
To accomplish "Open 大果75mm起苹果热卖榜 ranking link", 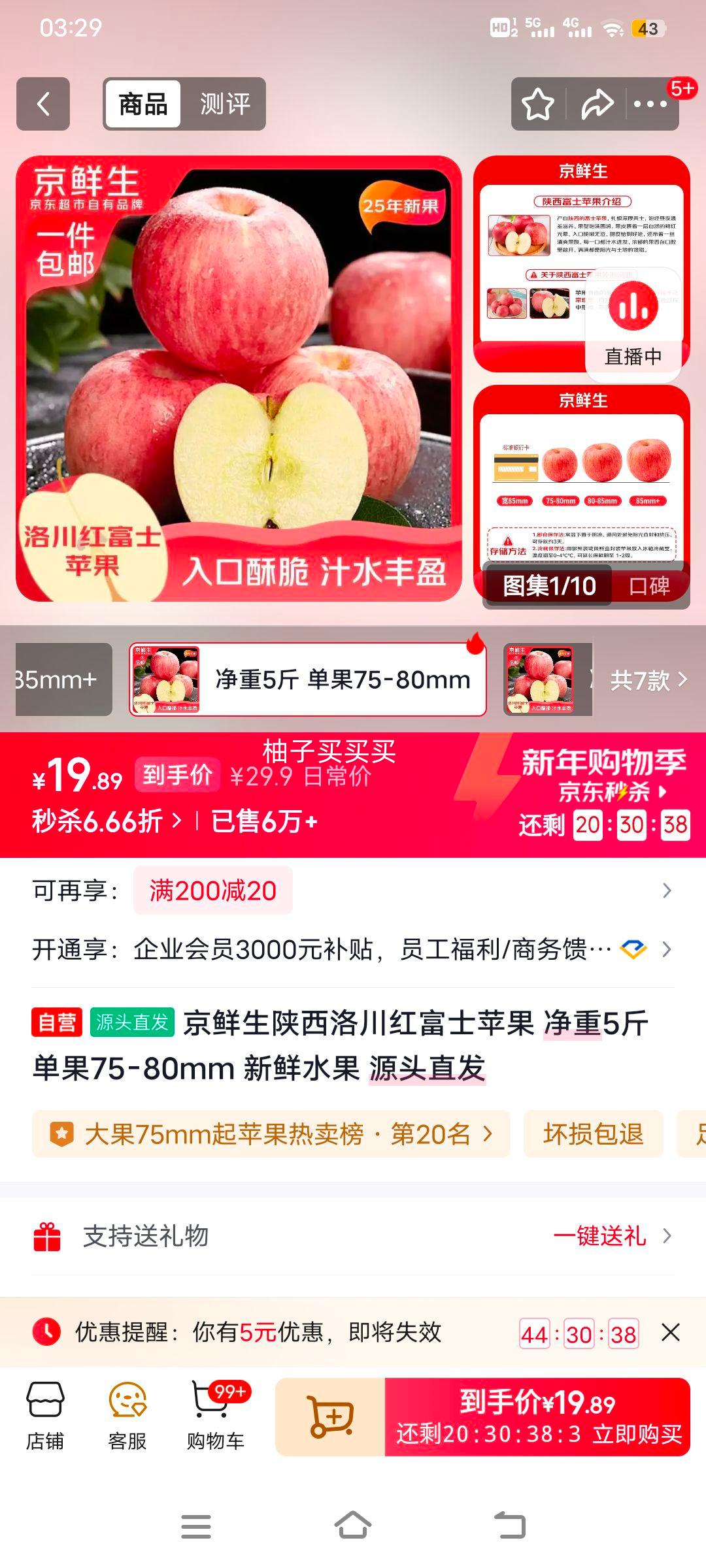I will point(275,1134).
